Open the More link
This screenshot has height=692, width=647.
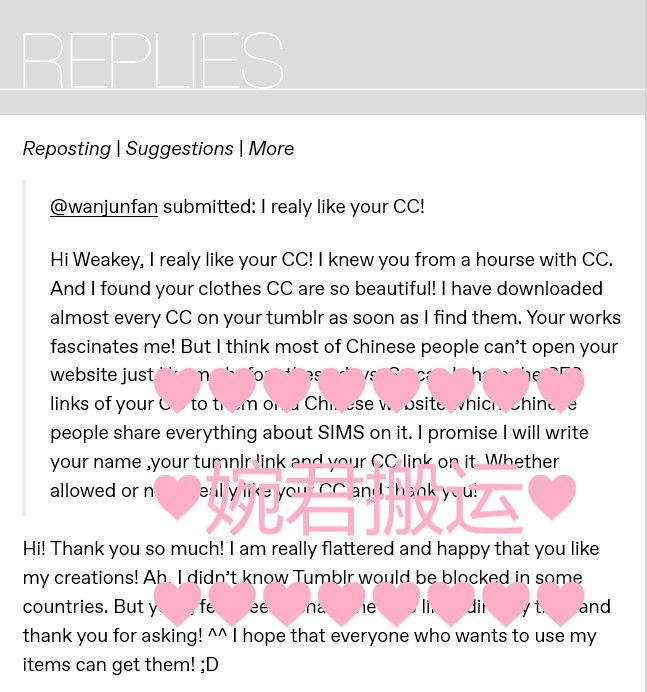[x=271, y=149]
